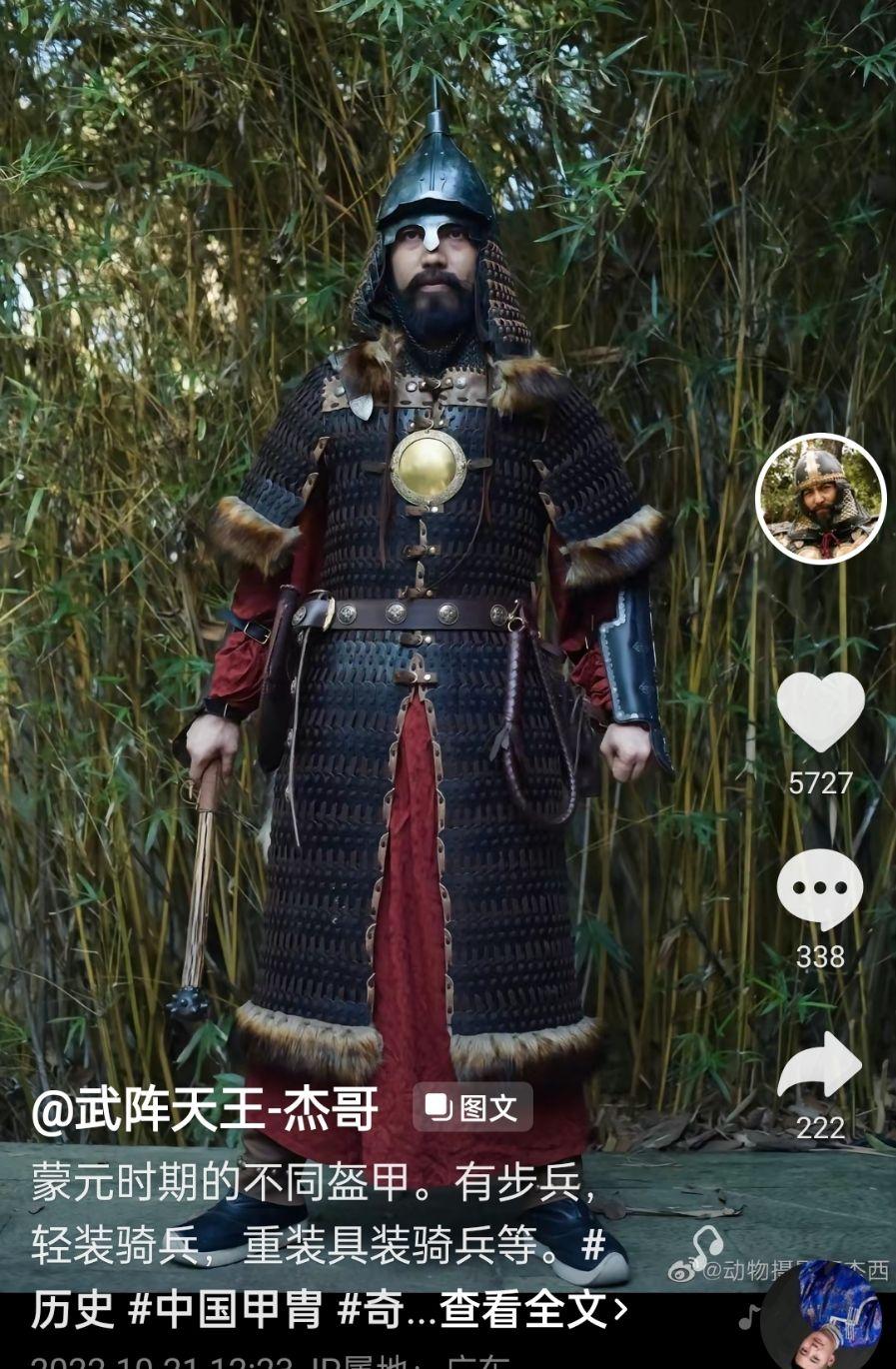Open the comments on this post
The image size is (896, 1369).
point(820,887)
